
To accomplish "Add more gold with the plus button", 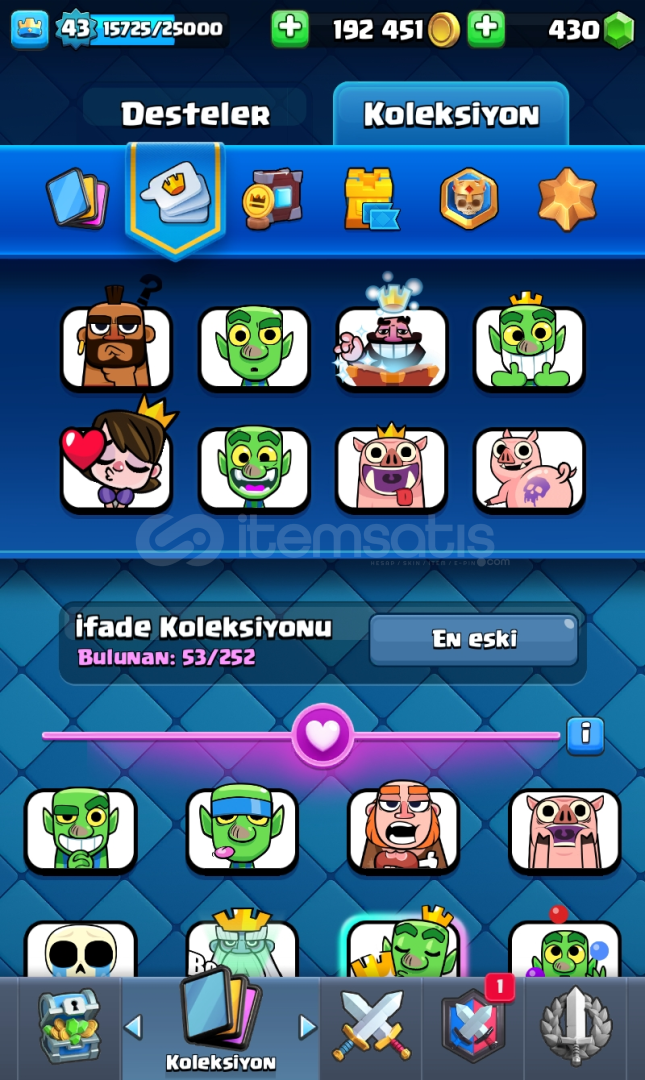I will point(289,28).
